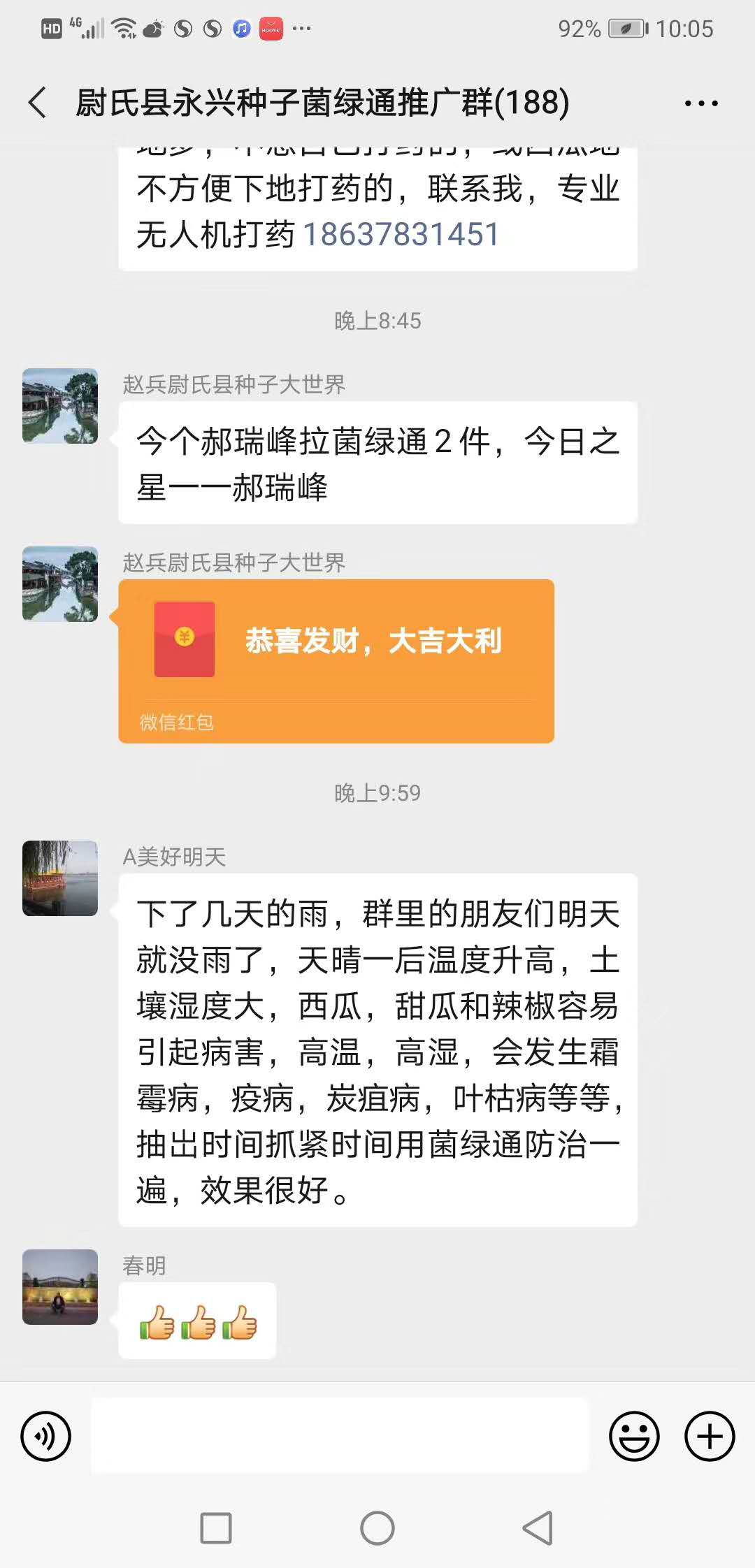Open group chat info menu

700,103
